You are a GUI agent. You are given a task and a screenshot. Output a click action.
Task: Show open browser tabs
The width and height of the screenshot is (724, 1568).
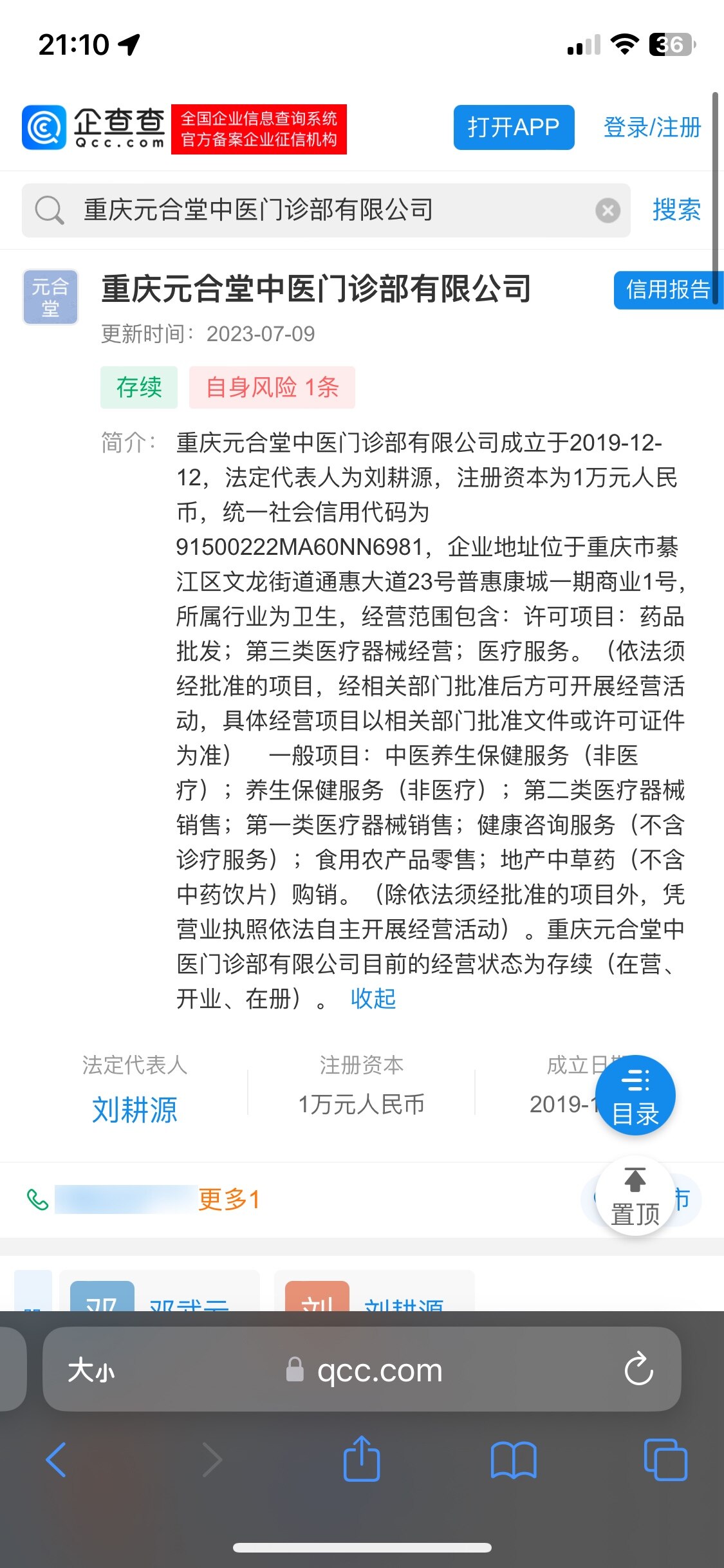[x=665, y=1460]
